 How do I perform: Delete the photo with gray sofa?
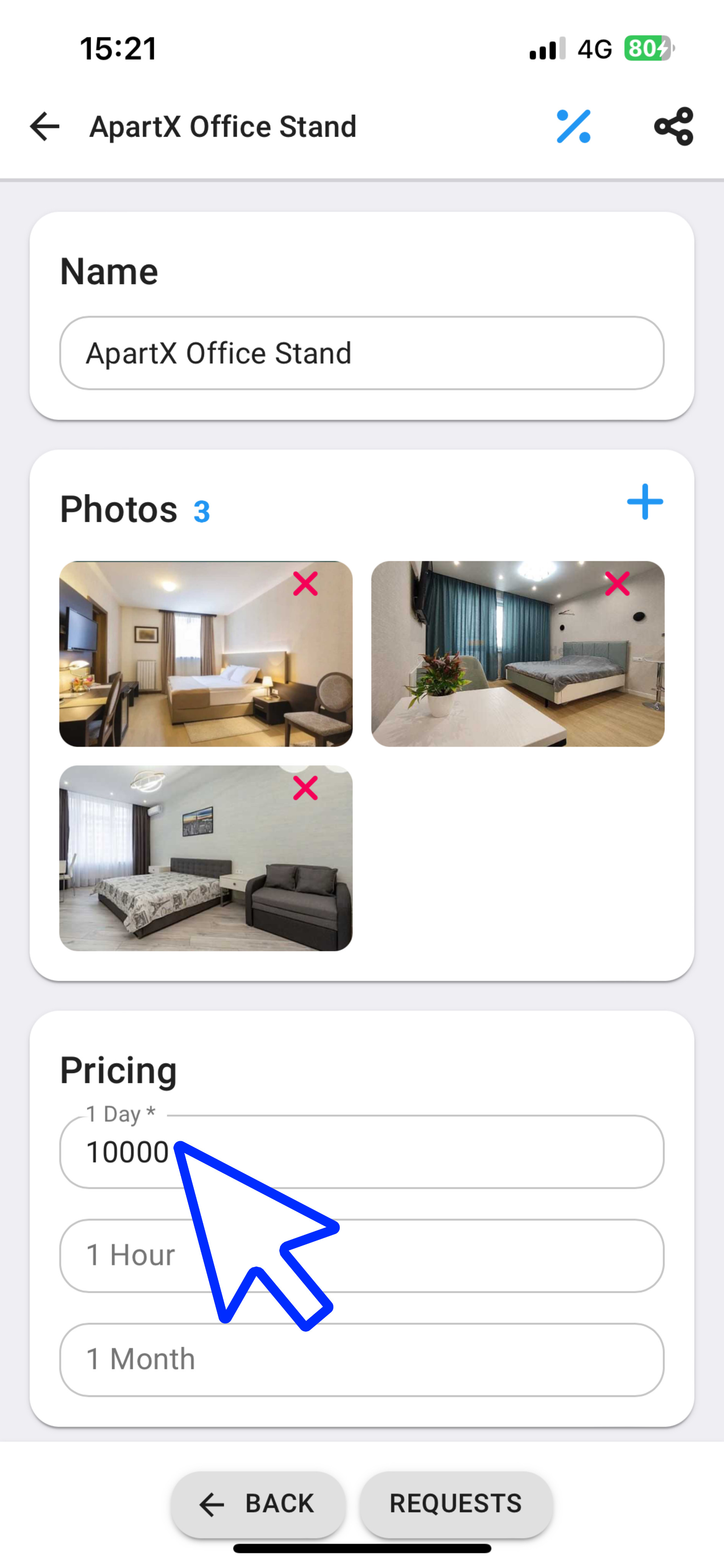pyautogui.click(x=305, y=788)
